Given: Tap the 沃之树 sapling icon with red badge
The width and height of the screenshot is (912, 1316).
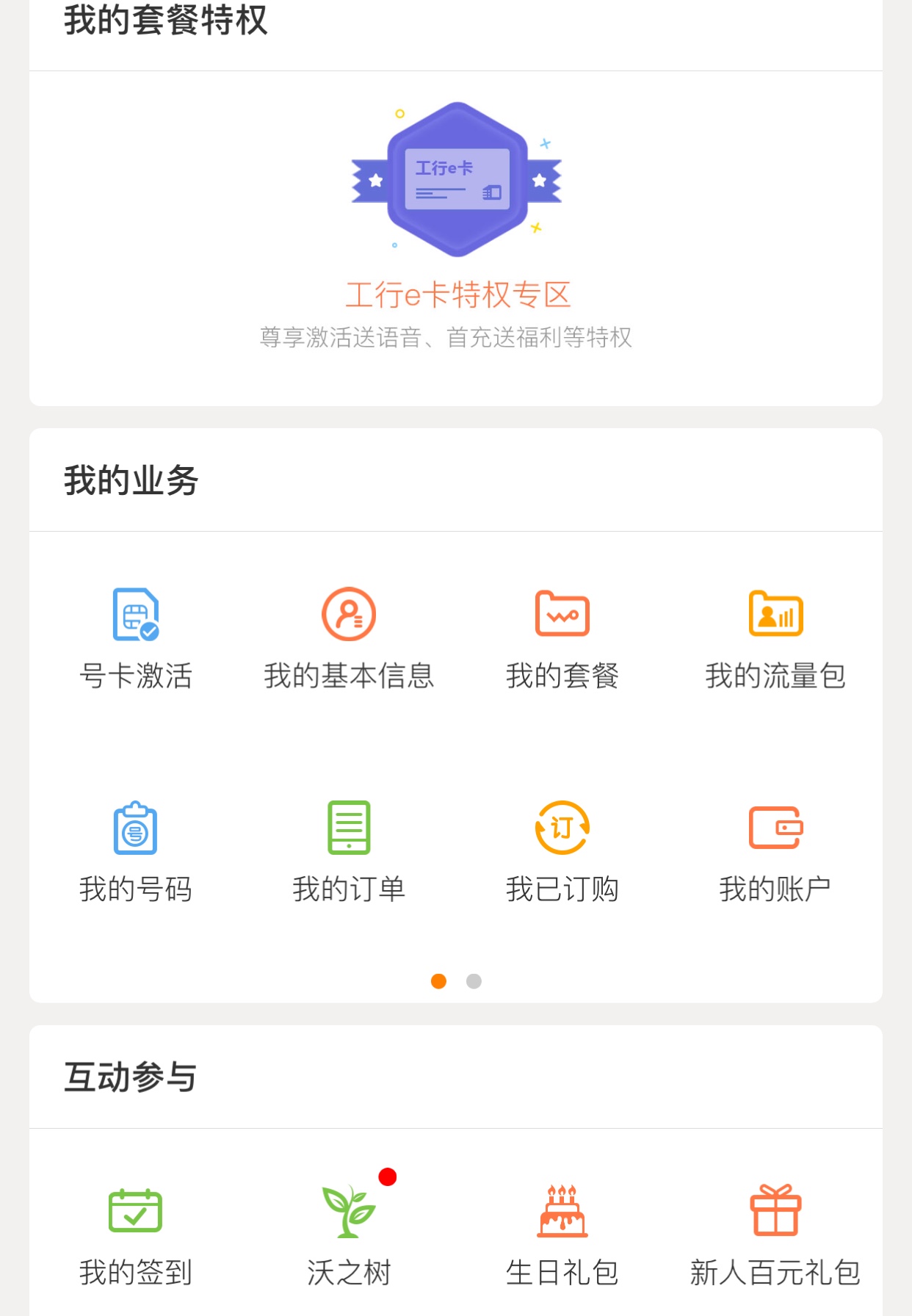Looking at the screenshot, I should point(349,1215).
